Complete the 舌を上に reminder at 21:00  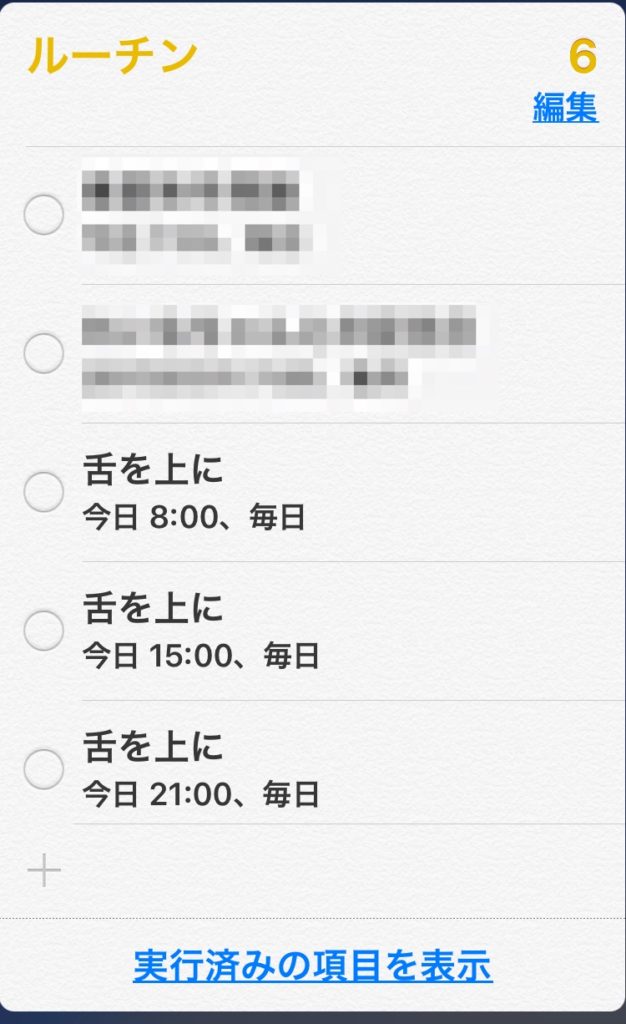click(x=44, y=769)
